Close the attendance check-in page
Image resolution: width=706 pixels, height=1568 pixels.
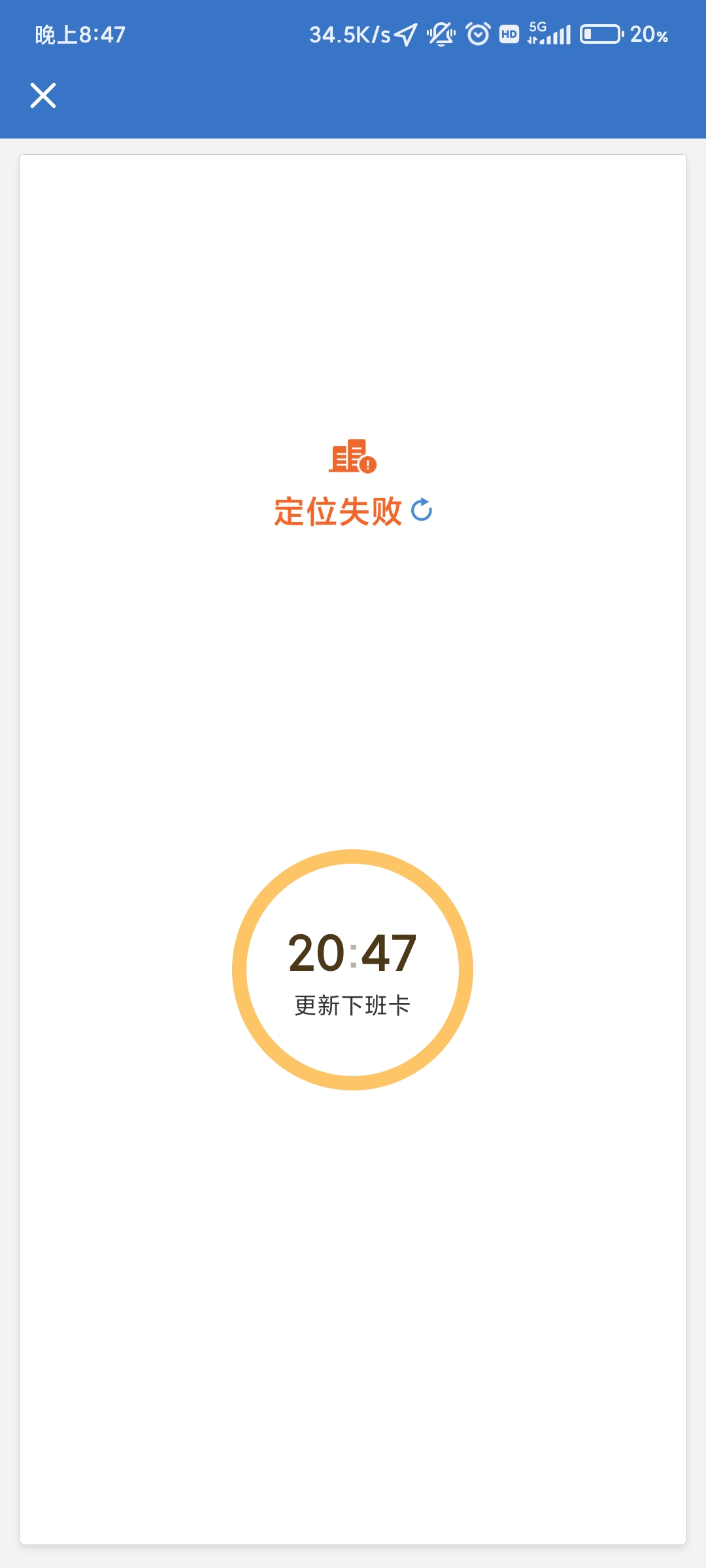(x=43, y=95)
